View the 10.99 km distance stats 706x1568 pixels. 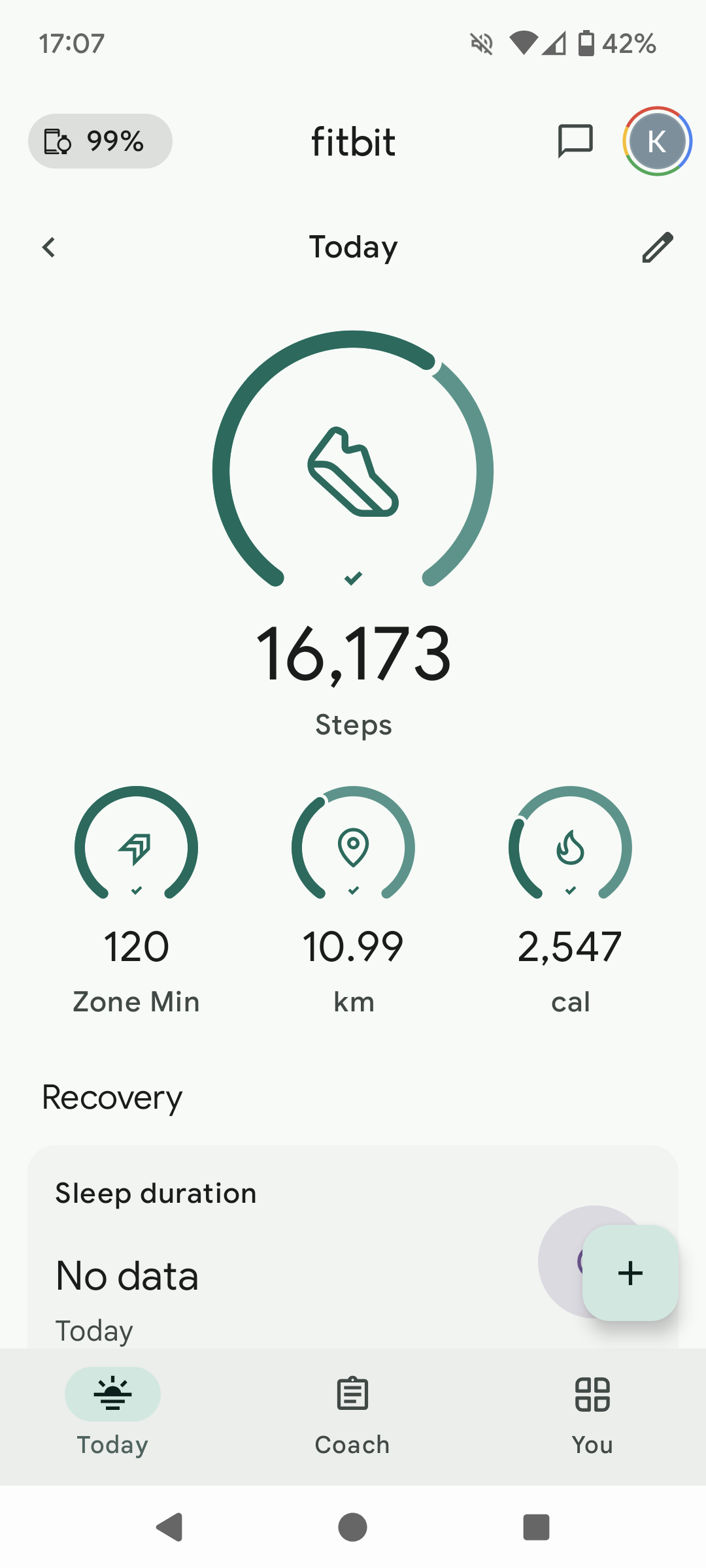(353, 900)
